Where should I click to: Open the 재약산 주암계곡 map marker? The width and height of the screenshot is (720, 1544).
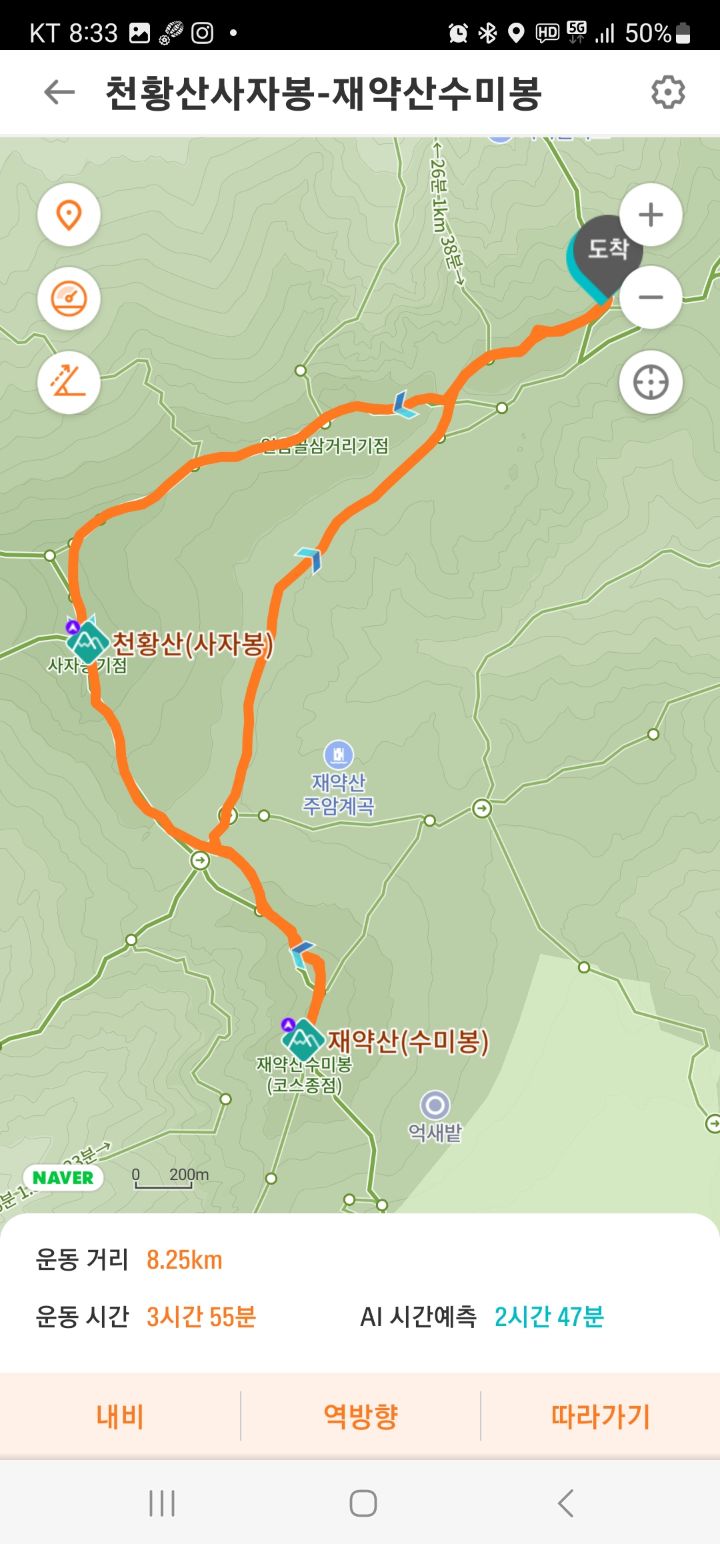click(x=339, y=754)
